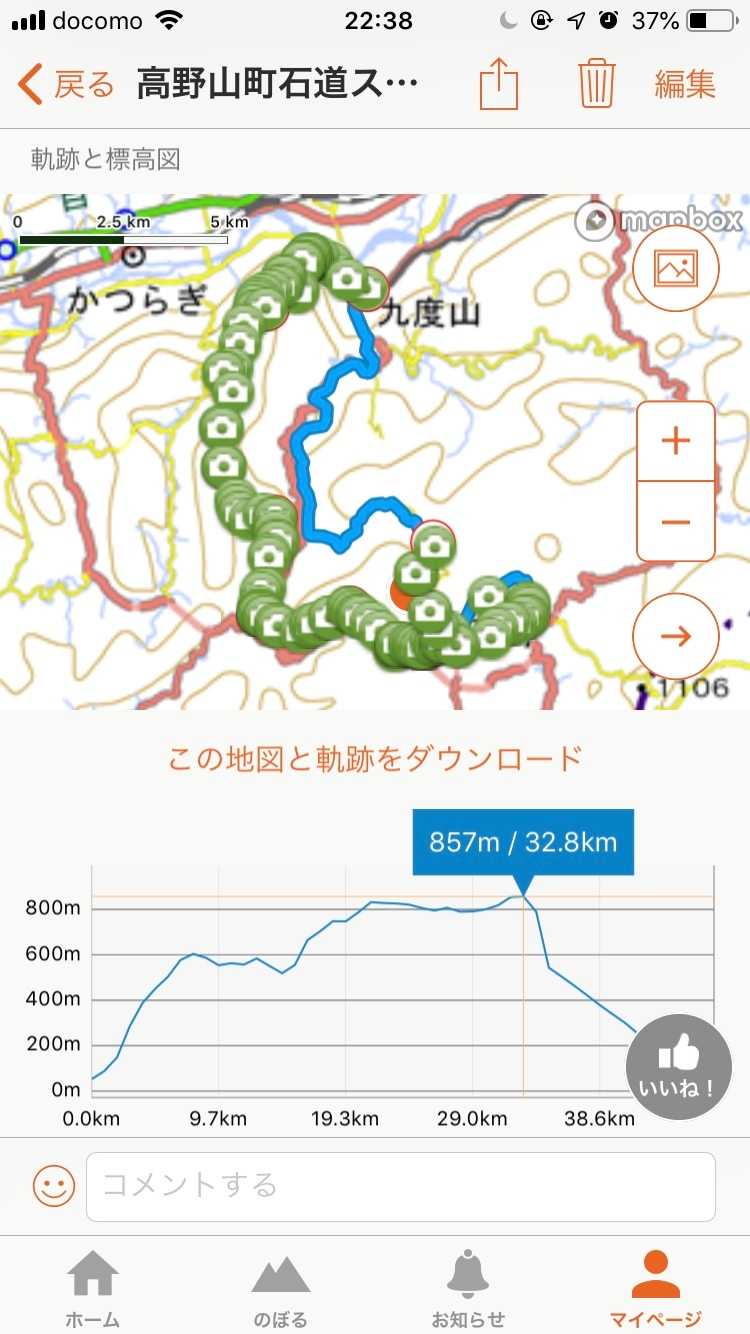The image size is (750, 1334).
Task: Delete this activity with the trash icon
Action: click(x=596, y=84)
